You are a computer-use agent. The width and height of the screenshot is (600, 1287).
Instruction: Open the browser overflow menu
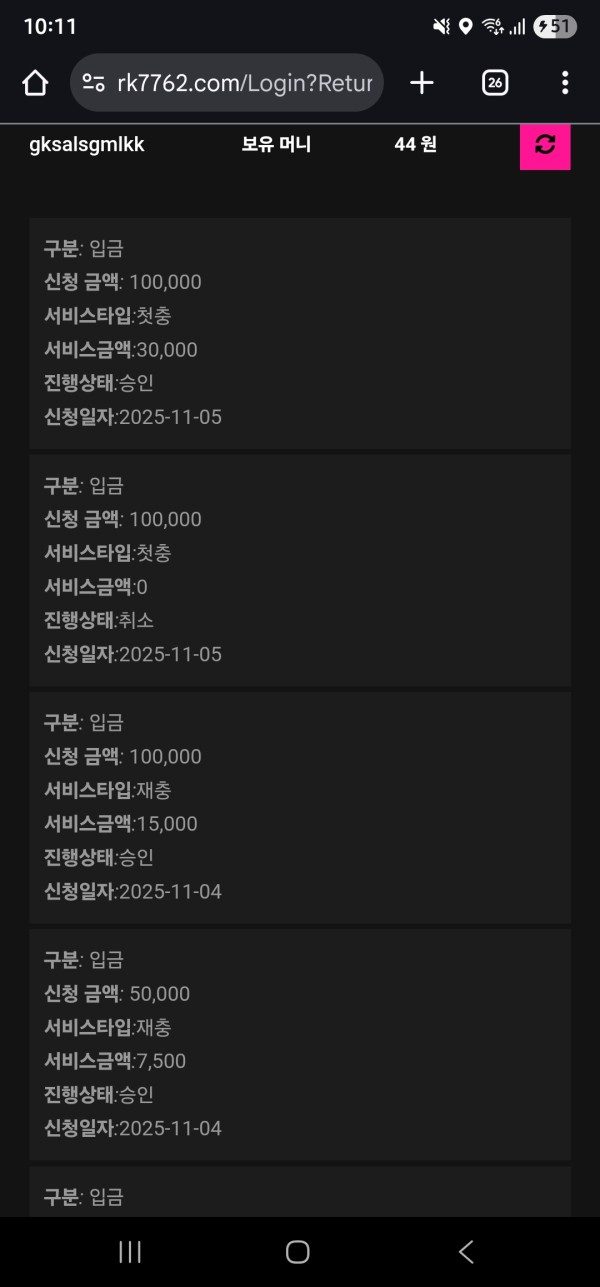click(x=565, y=83)
